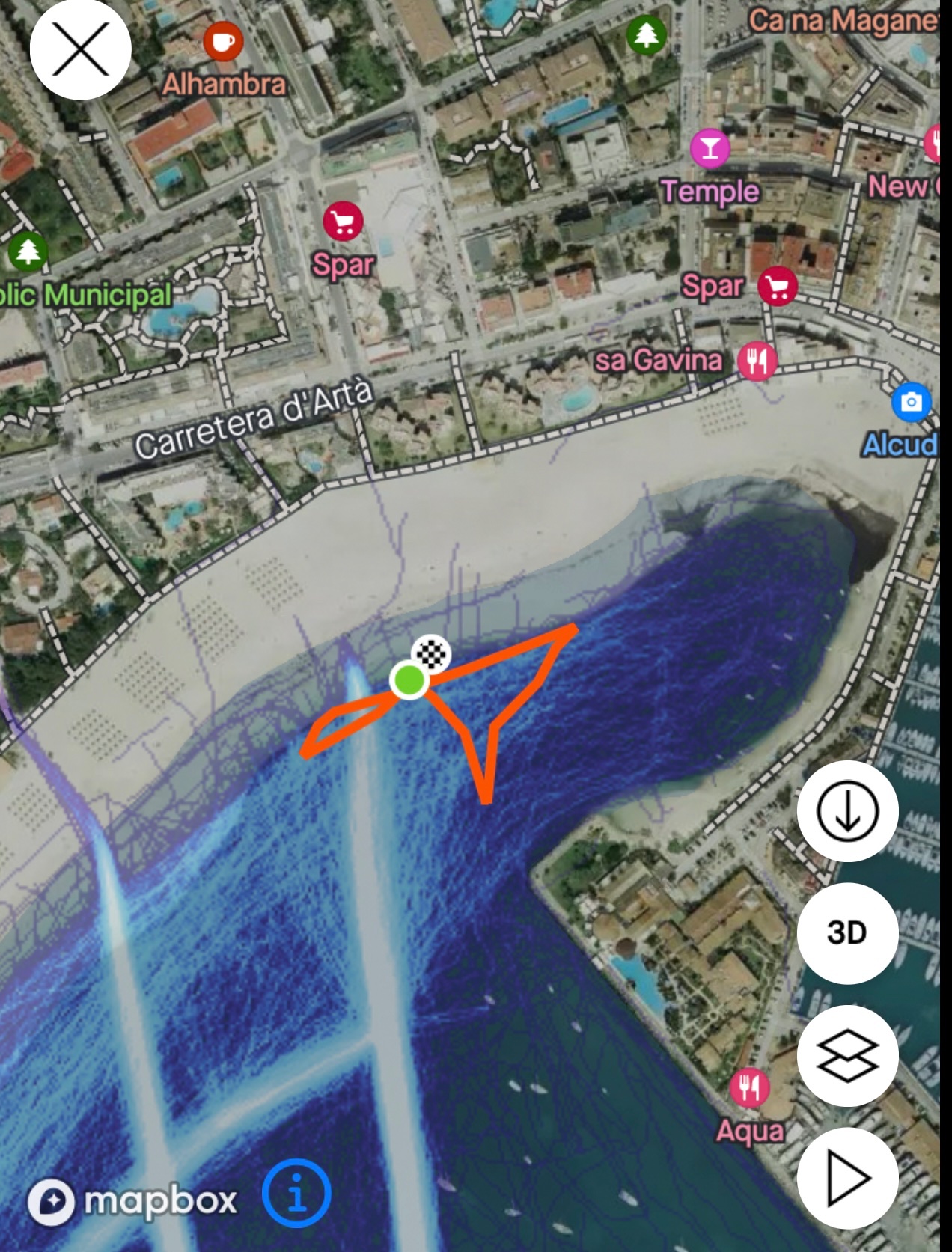Play the activity route animation
Viewport: 952px width, 1252px height.
pyautogui.click(x=847, y=1179)
